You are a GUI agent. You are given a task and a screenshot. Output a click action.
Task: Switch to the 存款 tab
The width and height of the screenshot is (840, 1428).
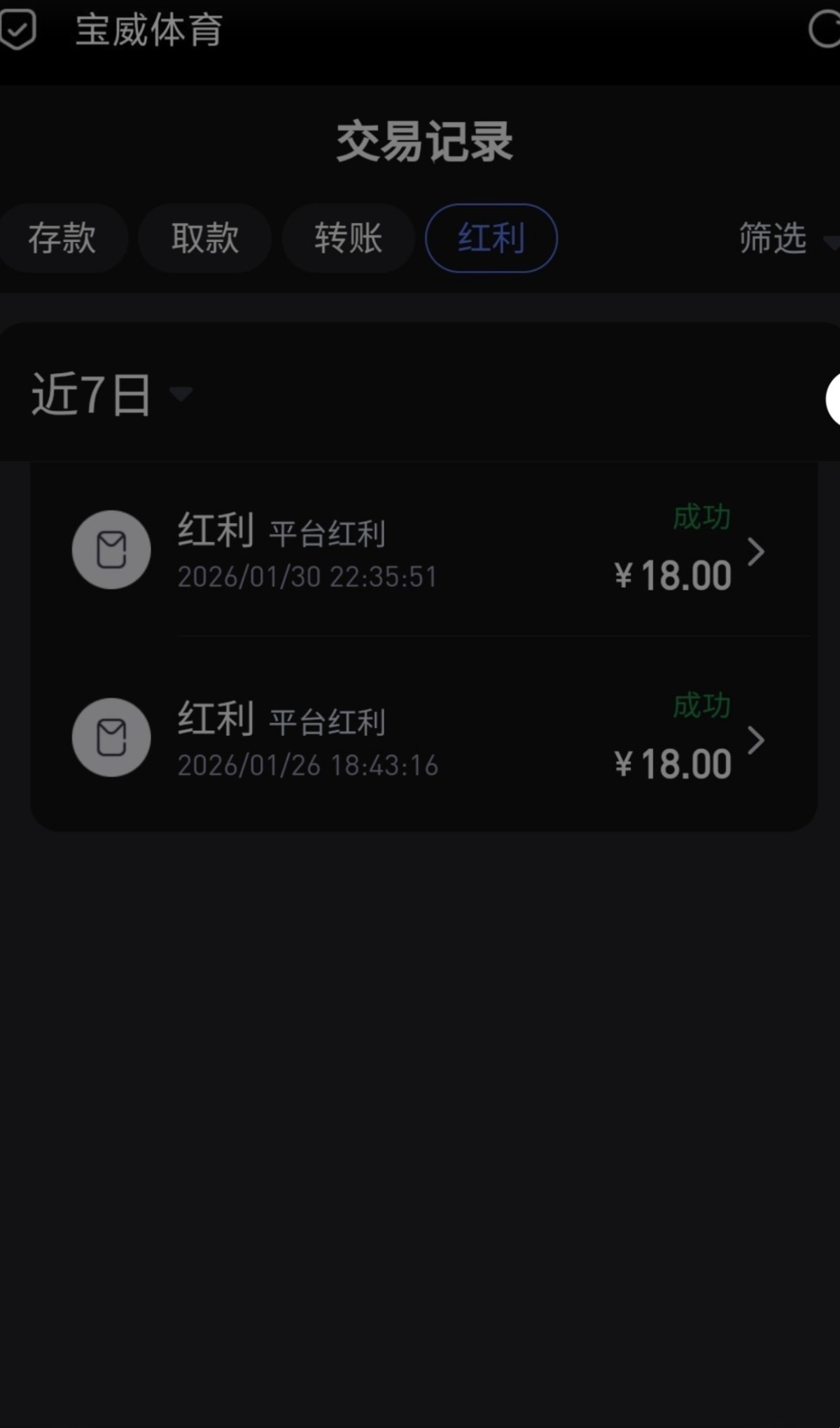[62, 238]
